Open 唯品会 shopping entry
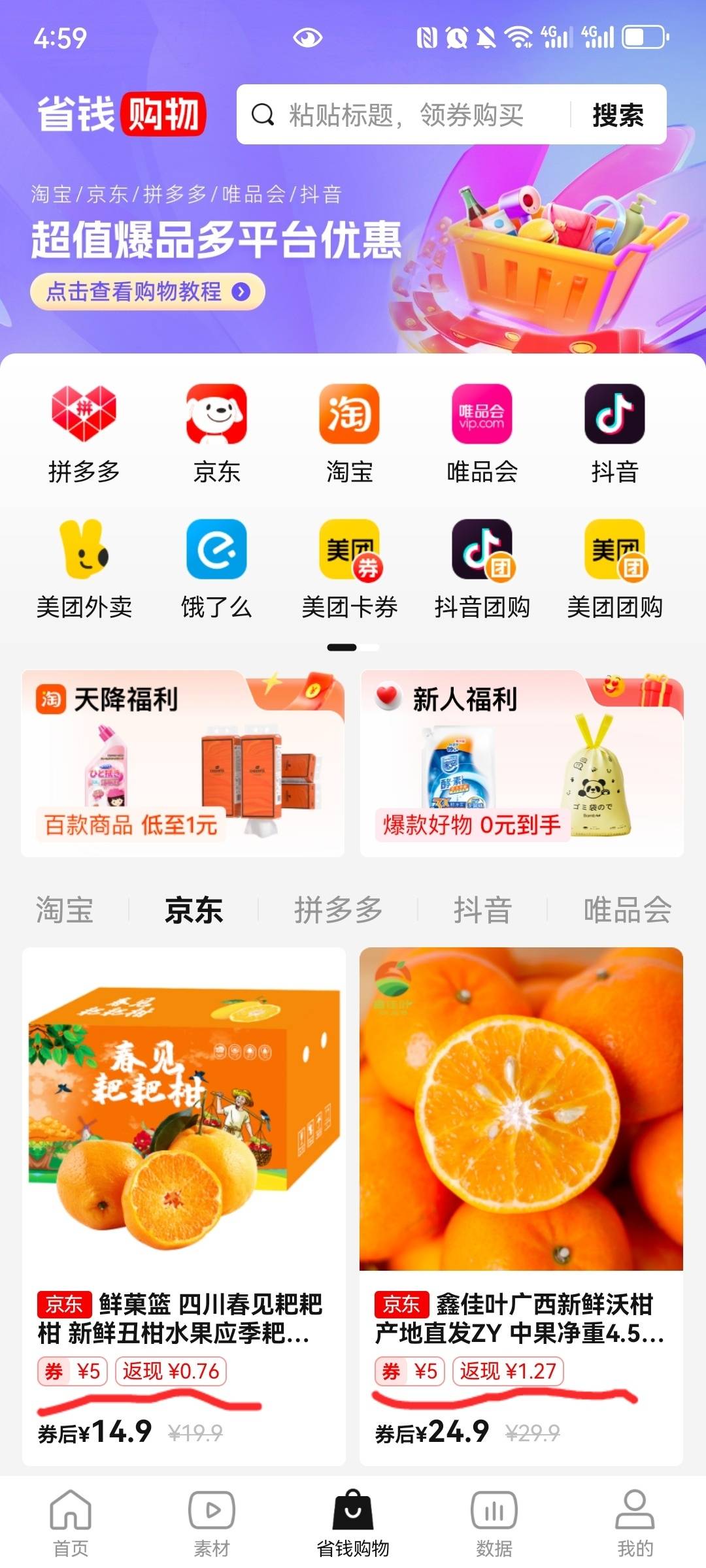This screenshot has height=1568, width=706. pos(482,433)
